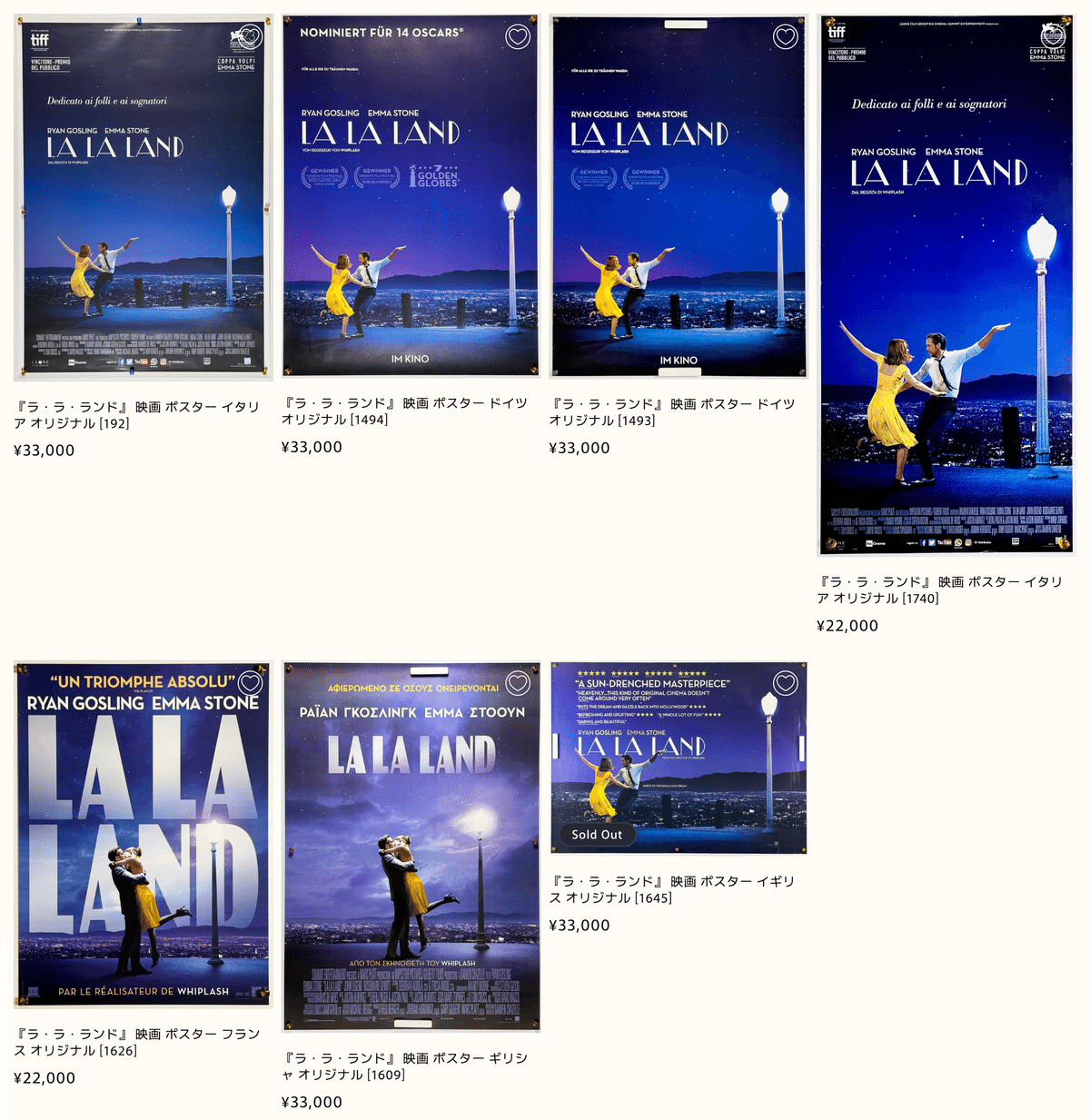The width and height of the screenshot is (1090, 1120).
Task: Favorite the Germany poster [1494] with the heart
Action: (518, 36)
